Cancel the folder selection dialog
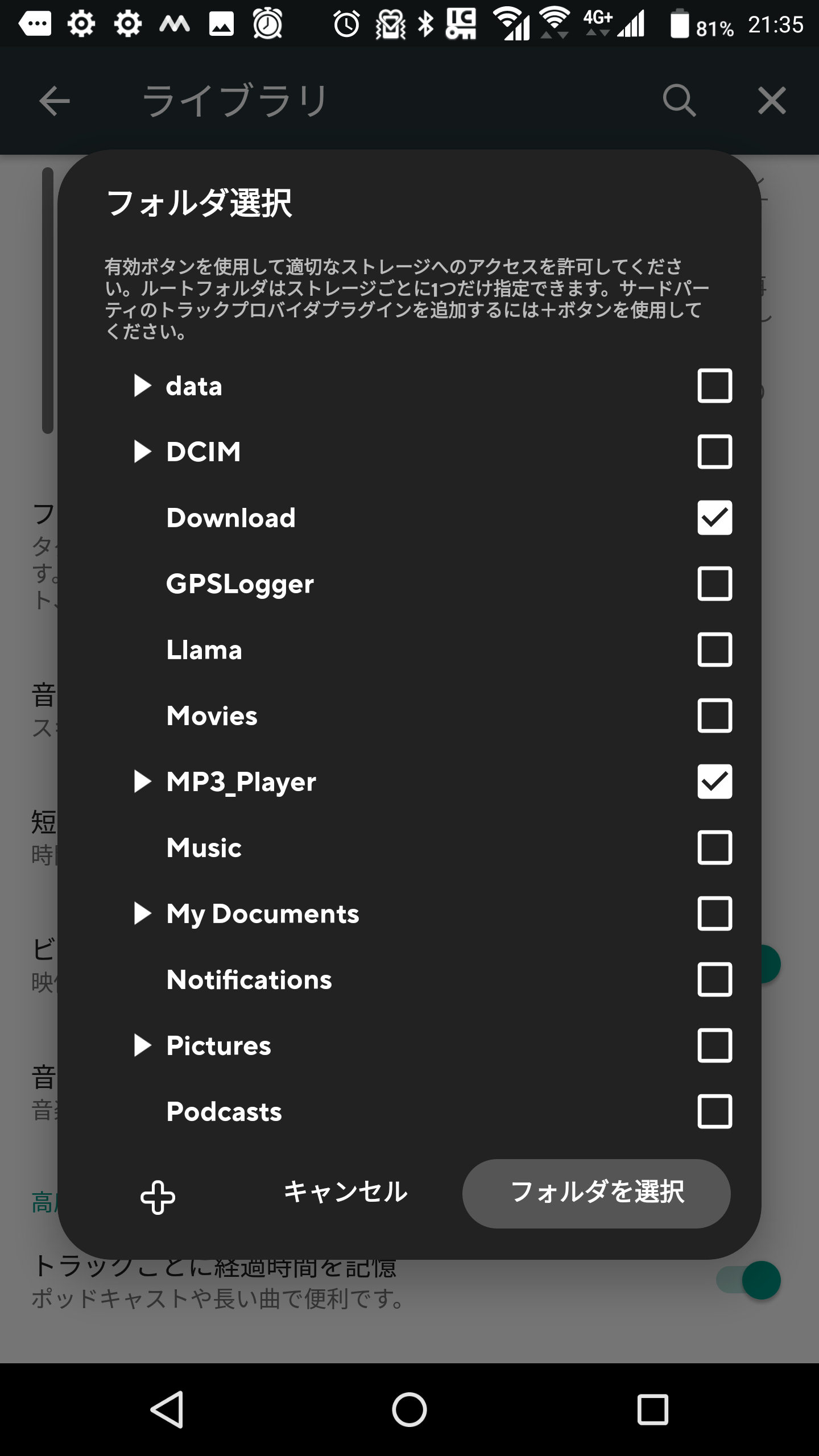 [346, 1191]
